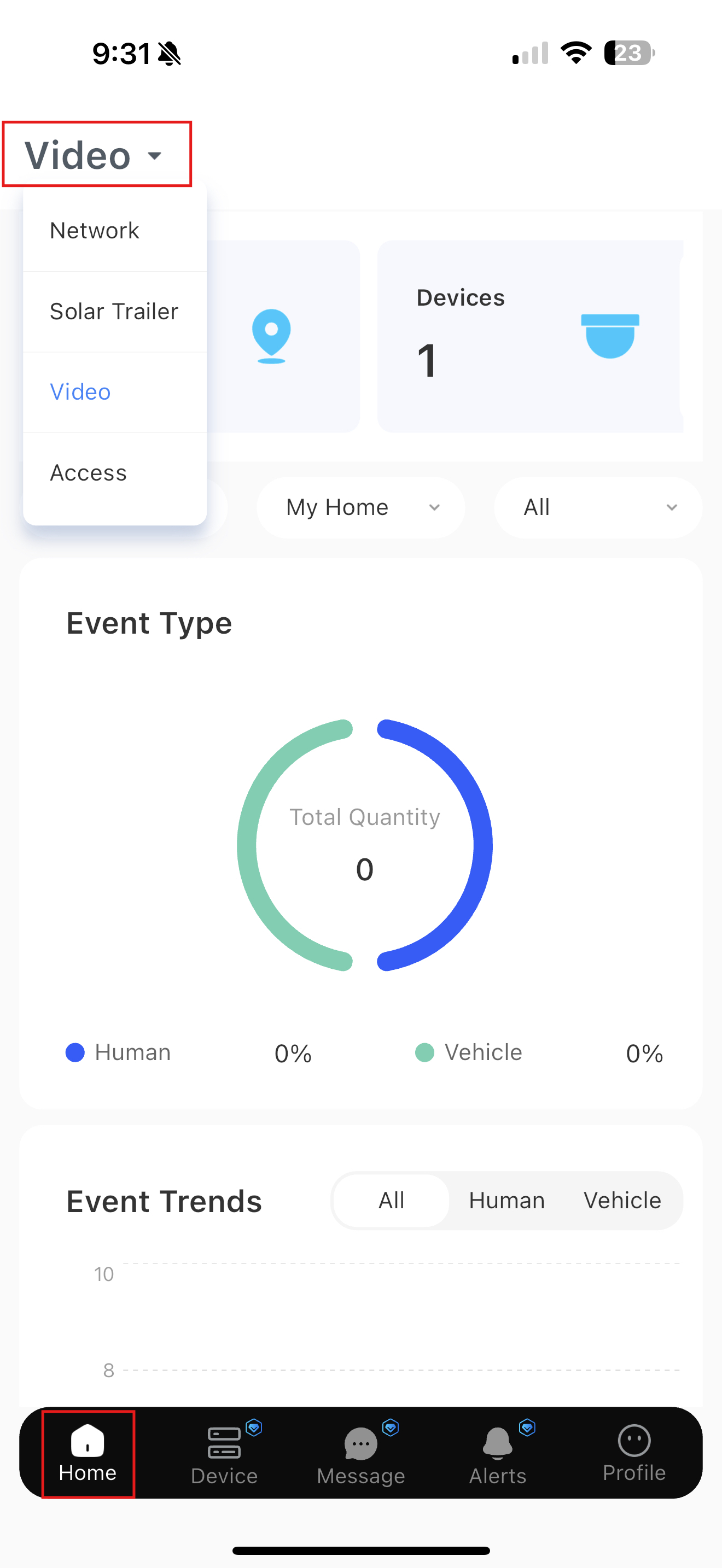
Task: Select Network from the menu
Action: click(x=96, y=231)
